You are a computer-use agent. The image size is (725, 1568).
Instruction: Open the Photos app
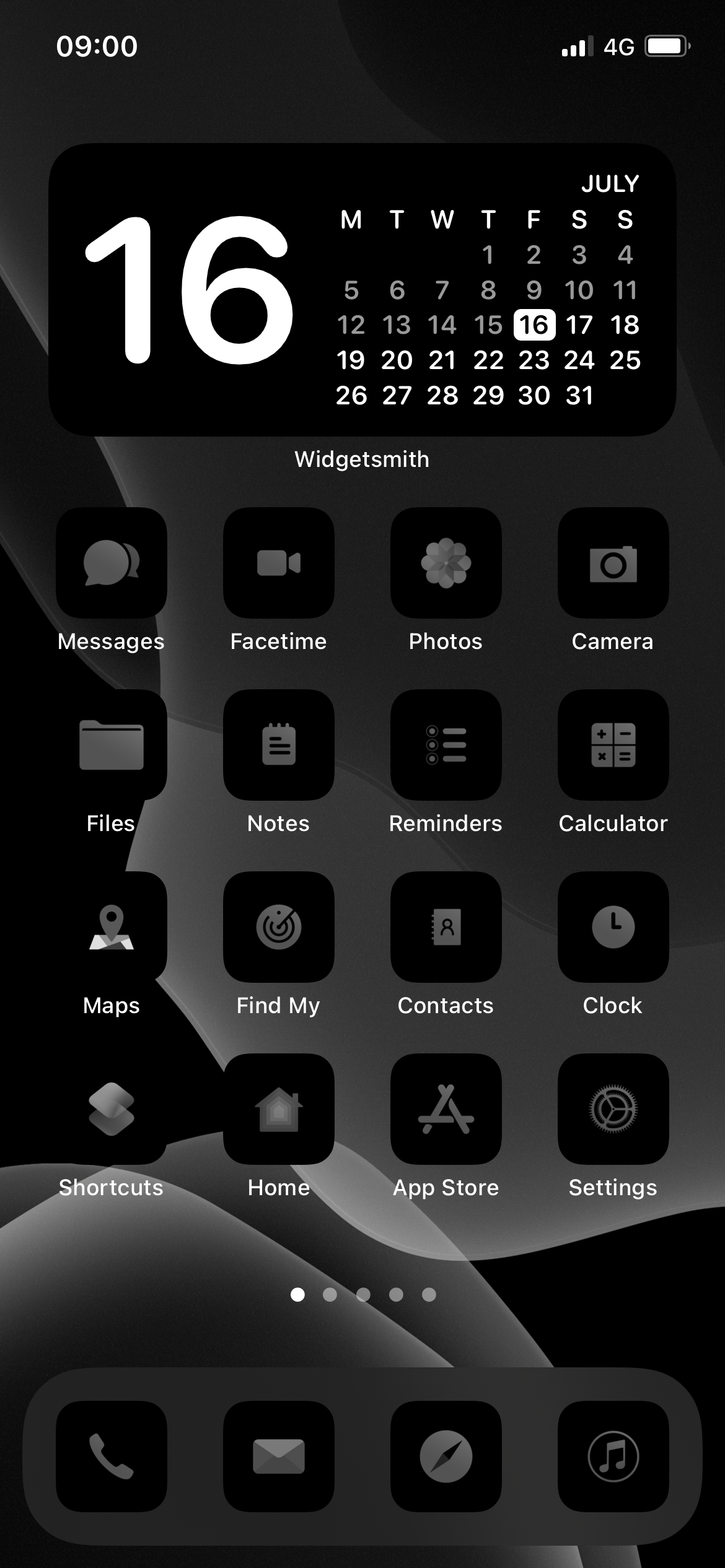coord(446,563)
